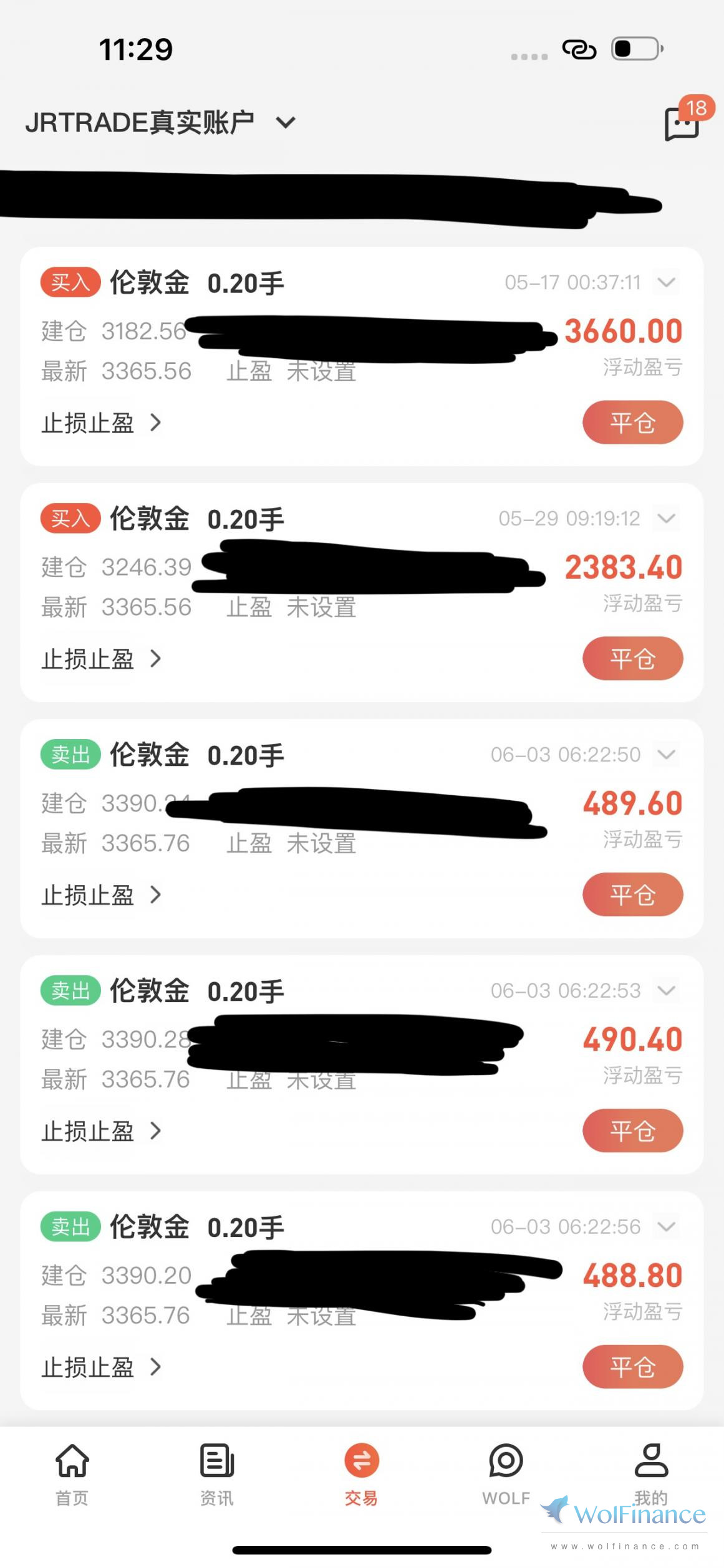This screenshot has height=1568, width=724.
Task: Set 止损止盈 for the 3390.20 order
Action: pos(101,1367)
